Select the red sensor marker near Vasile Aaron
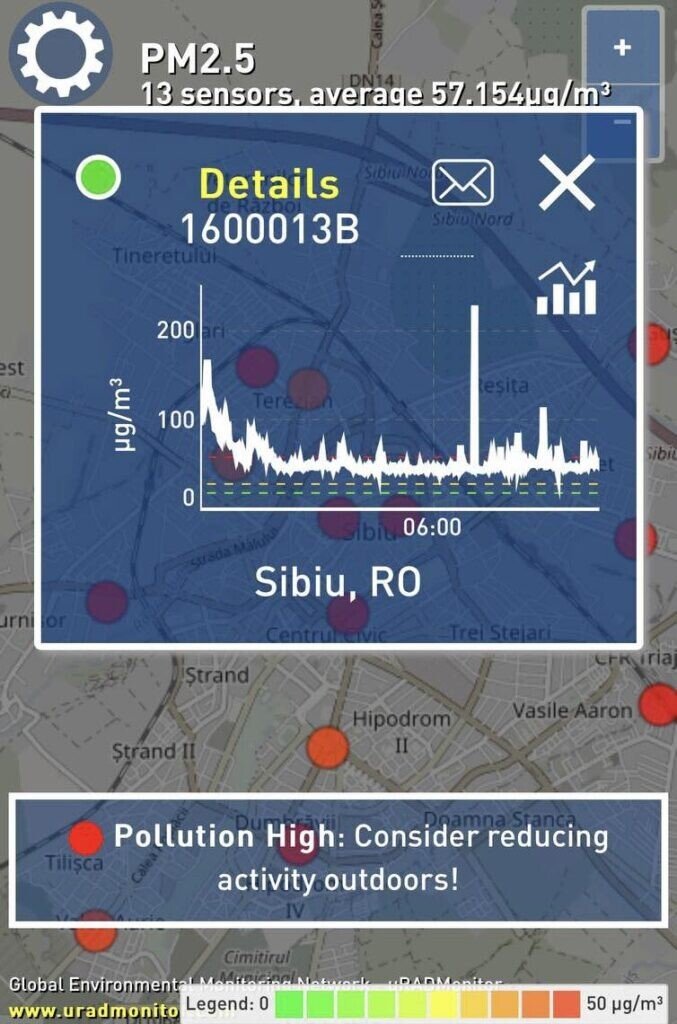The height and width of the screenshot is (1024, 677). click(658, 703)
